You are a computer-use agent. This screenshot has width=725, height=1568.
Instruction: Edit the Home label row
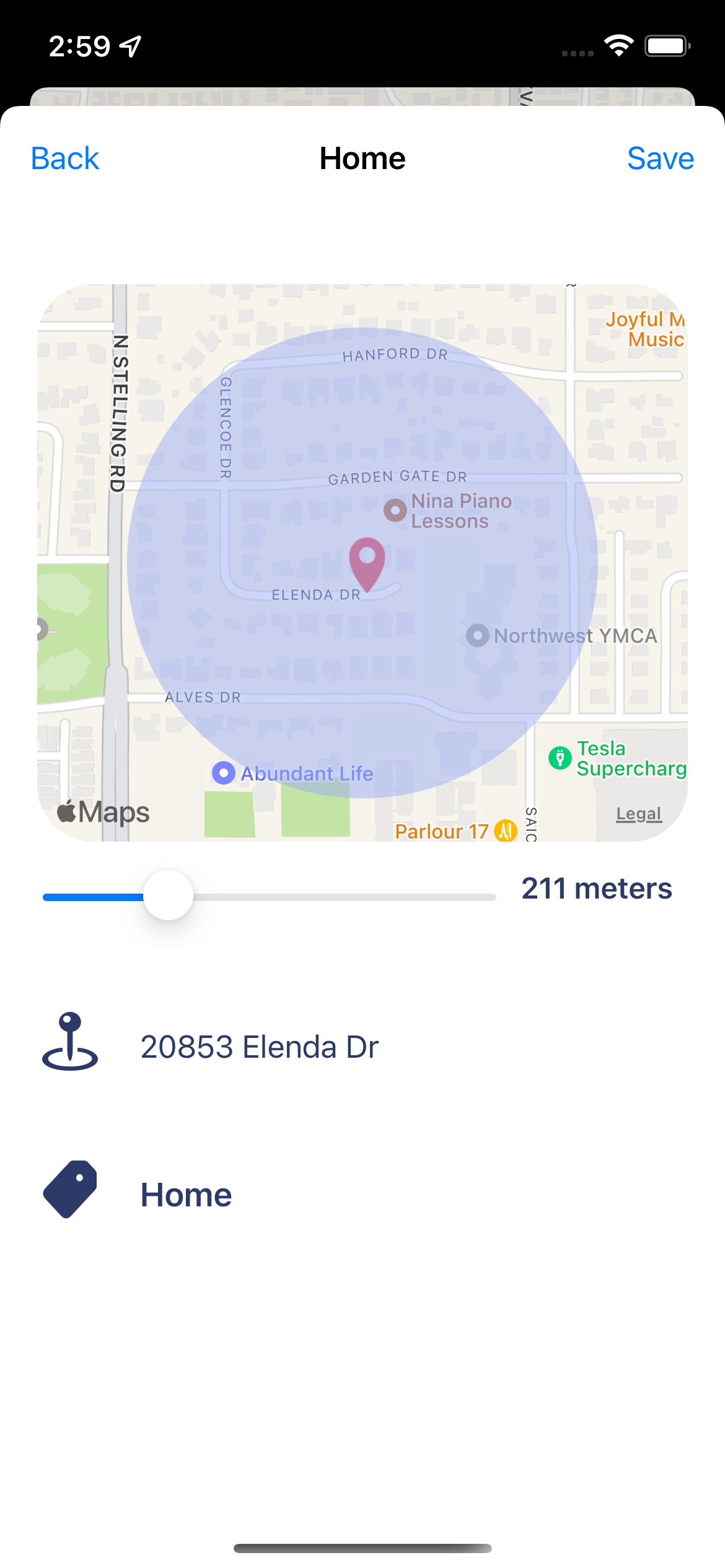pyautogui.click(x=186, y=1195)
